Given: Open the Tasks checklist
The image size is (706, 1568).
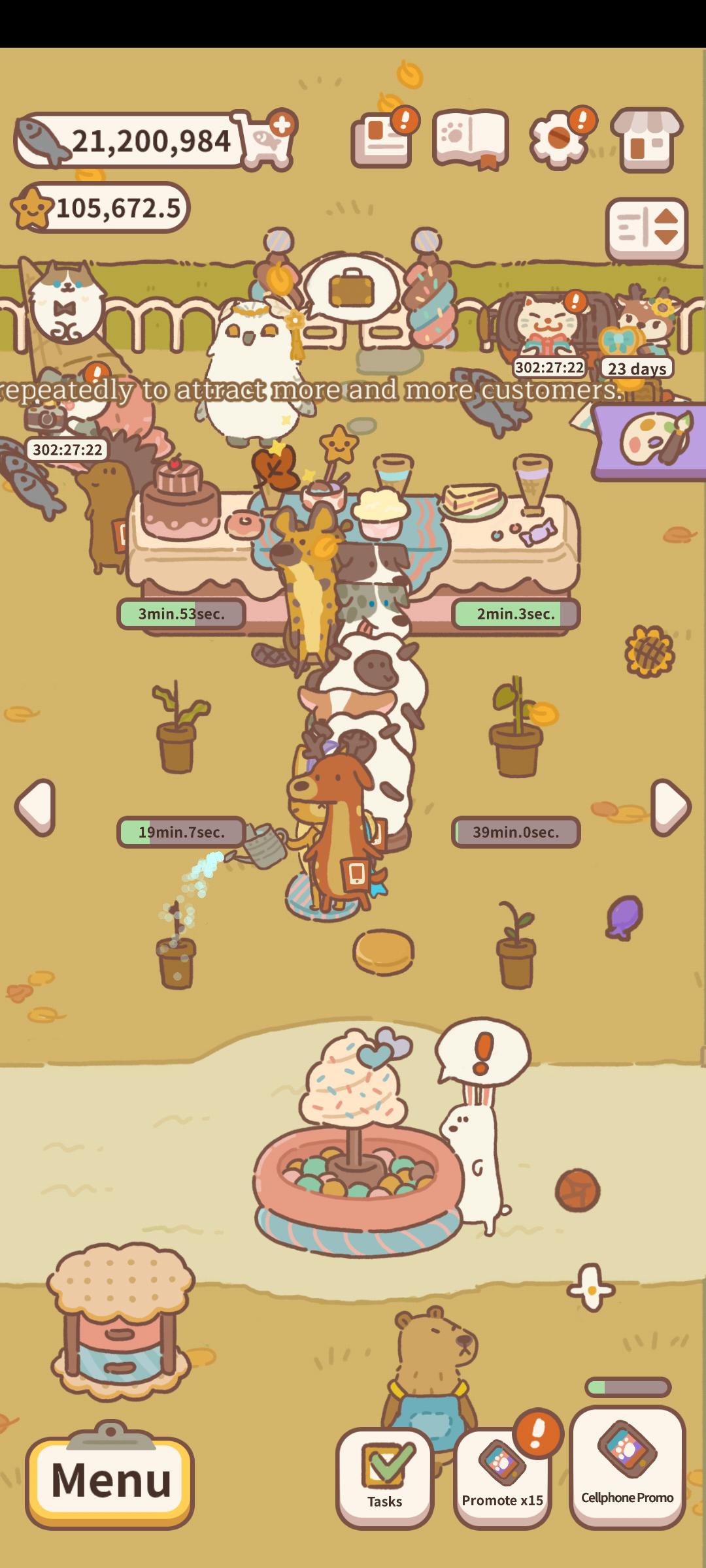Looking at the screenshot, I should 384,1478.
